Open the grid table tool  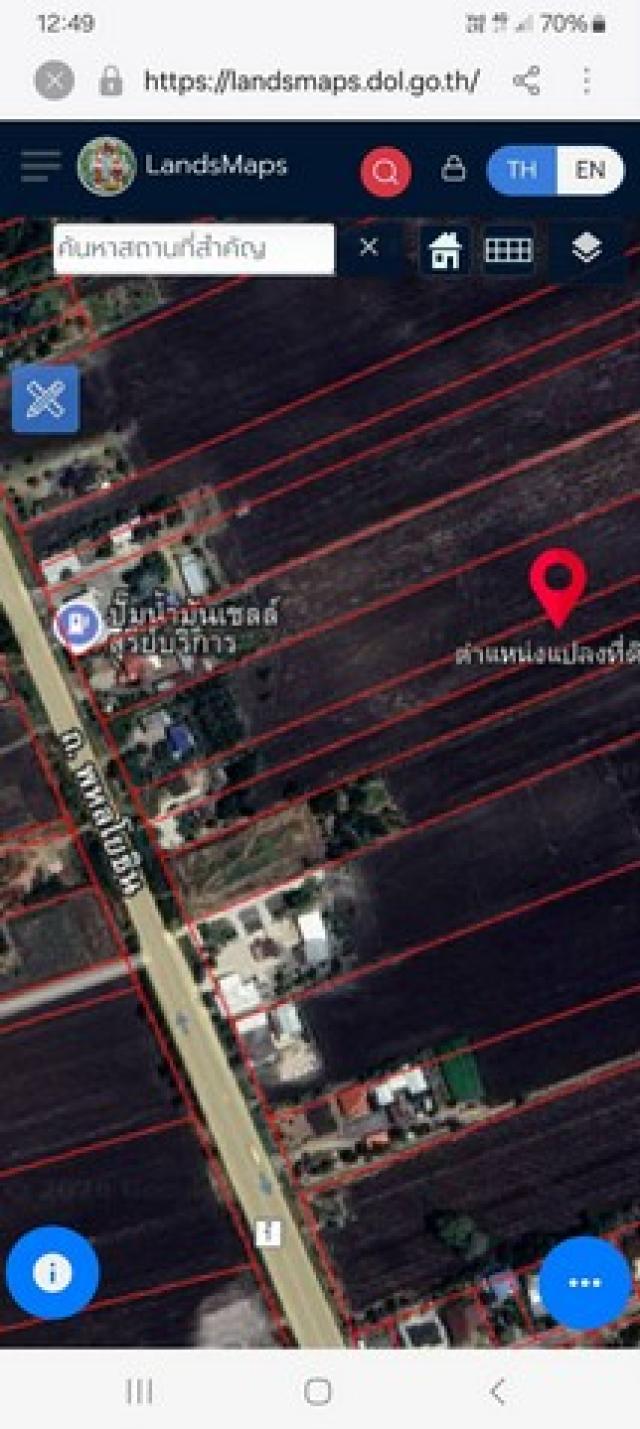508,250
